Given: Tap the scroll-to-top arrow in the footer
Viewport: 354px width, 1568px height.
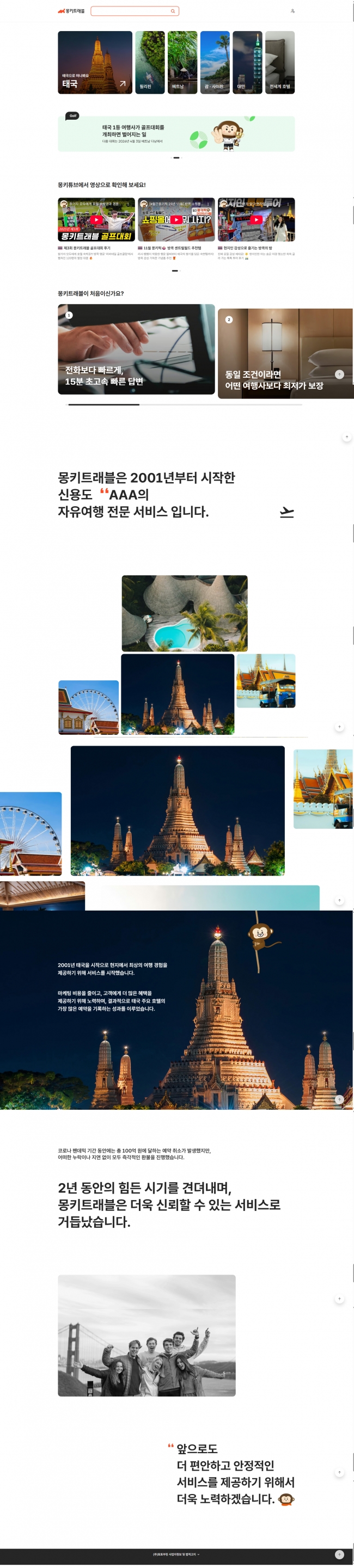Looking at the screenshot, I should (339, 1554).
